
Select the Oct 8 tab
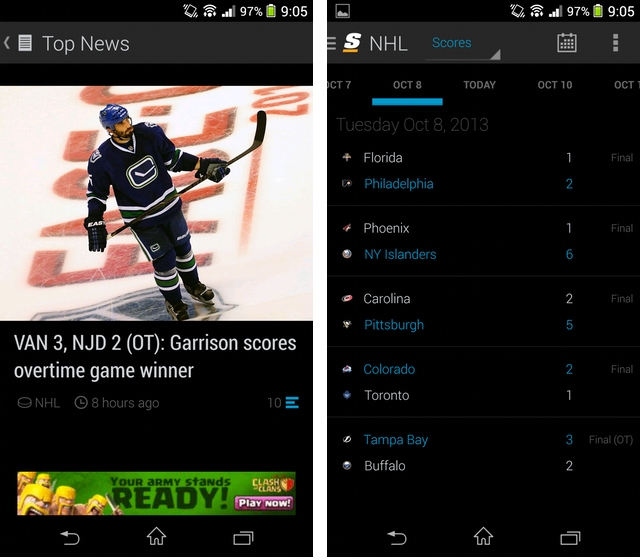pos(407,85)
